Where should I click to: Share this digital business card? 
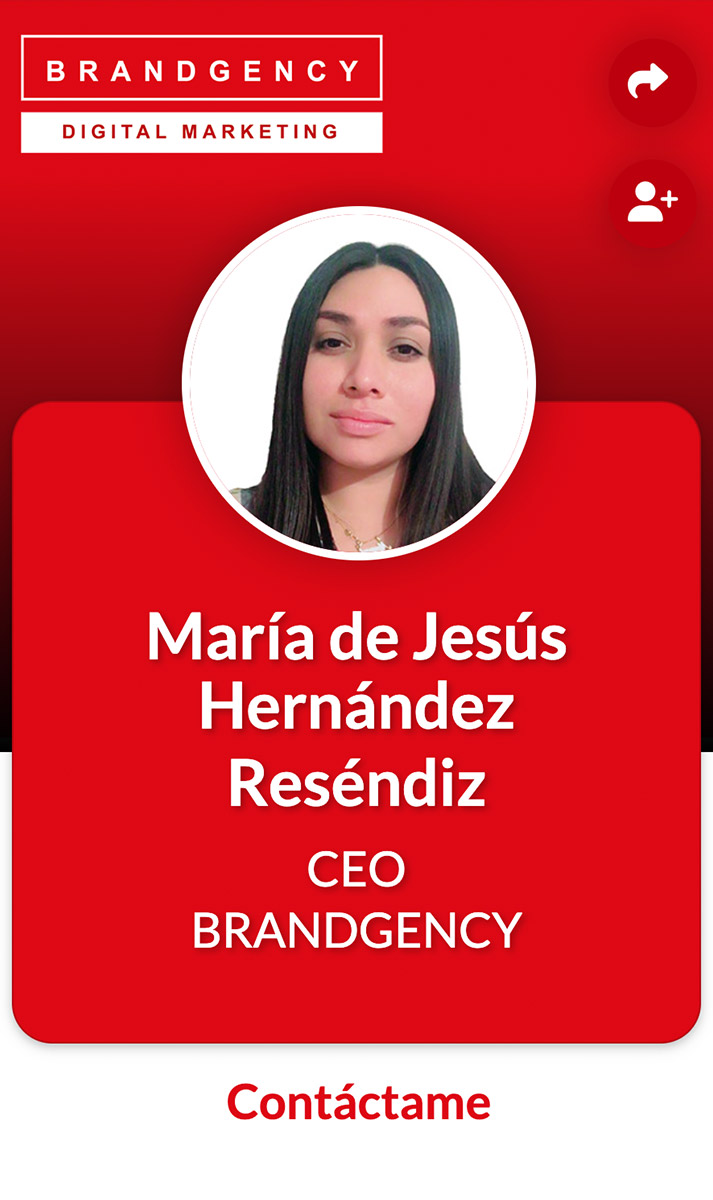[652, 82]
